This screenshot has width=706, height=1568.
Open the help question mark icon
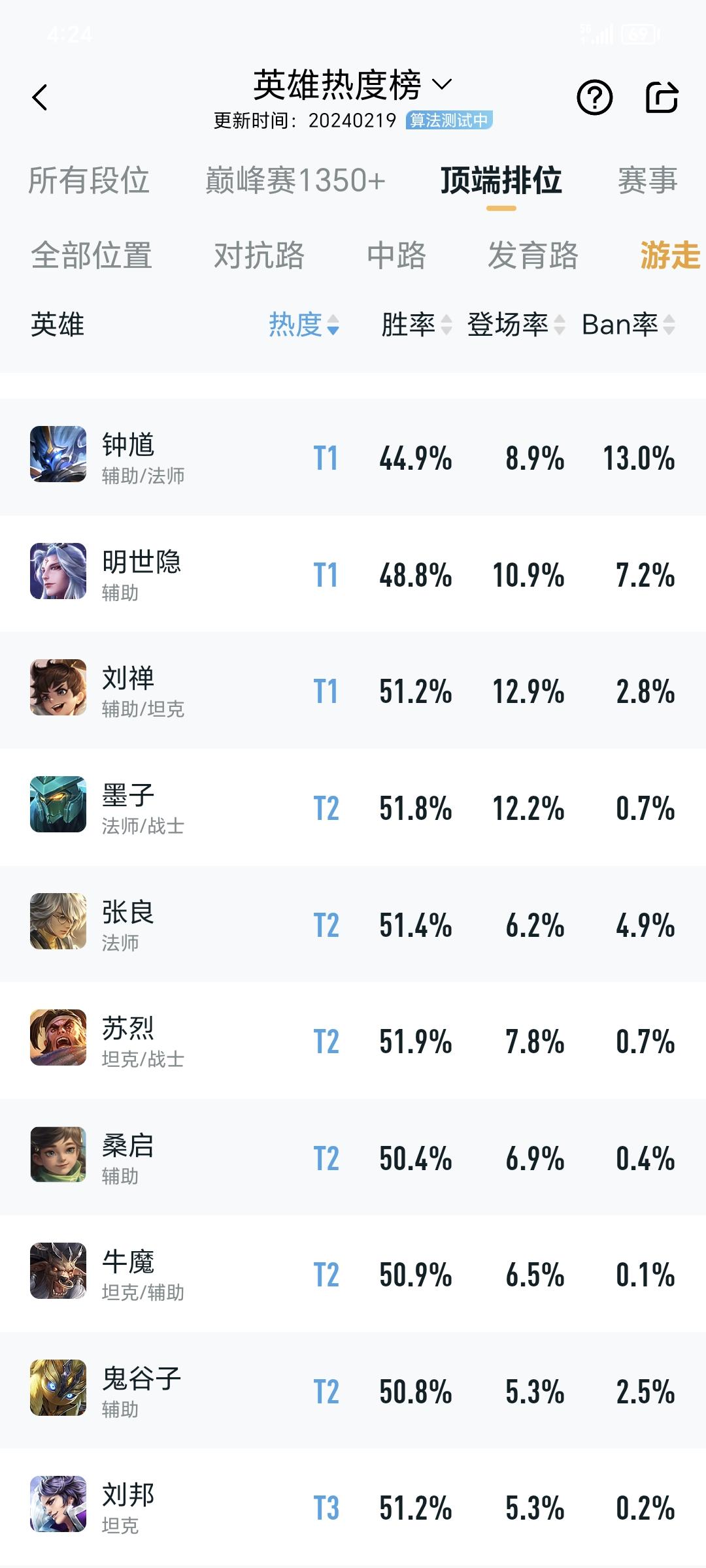click(x=594, y=98)
